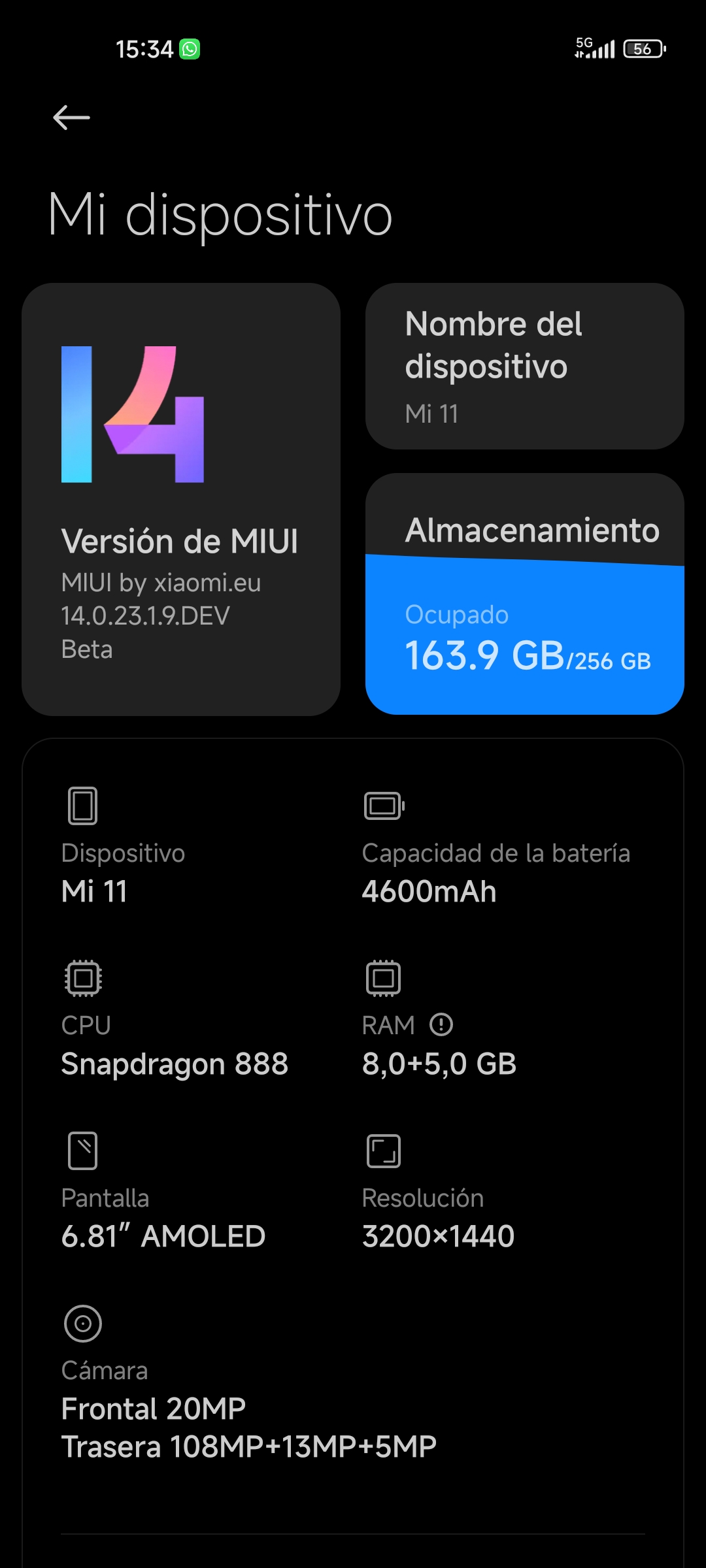Open the Almacenamiento storage card
Screen dimensions: 706x1568
tap(525, 594)
